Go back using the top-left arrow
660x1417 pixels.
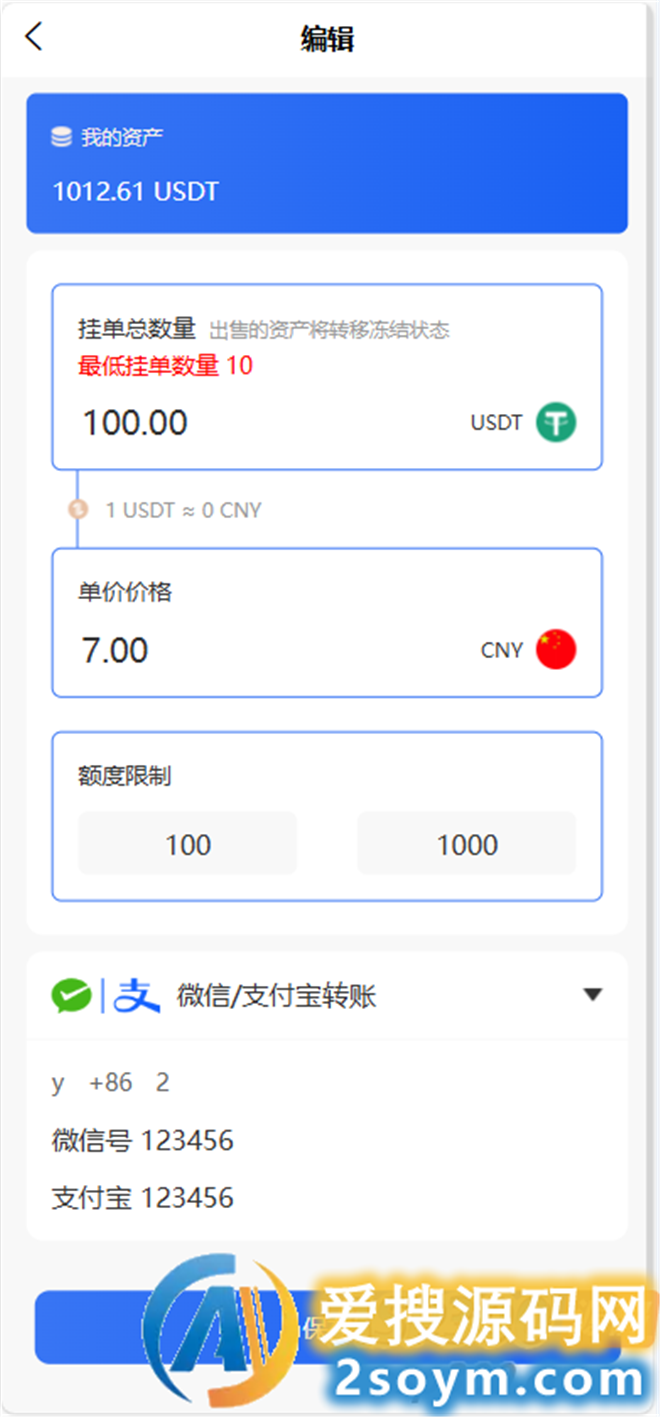coord(34,38)
